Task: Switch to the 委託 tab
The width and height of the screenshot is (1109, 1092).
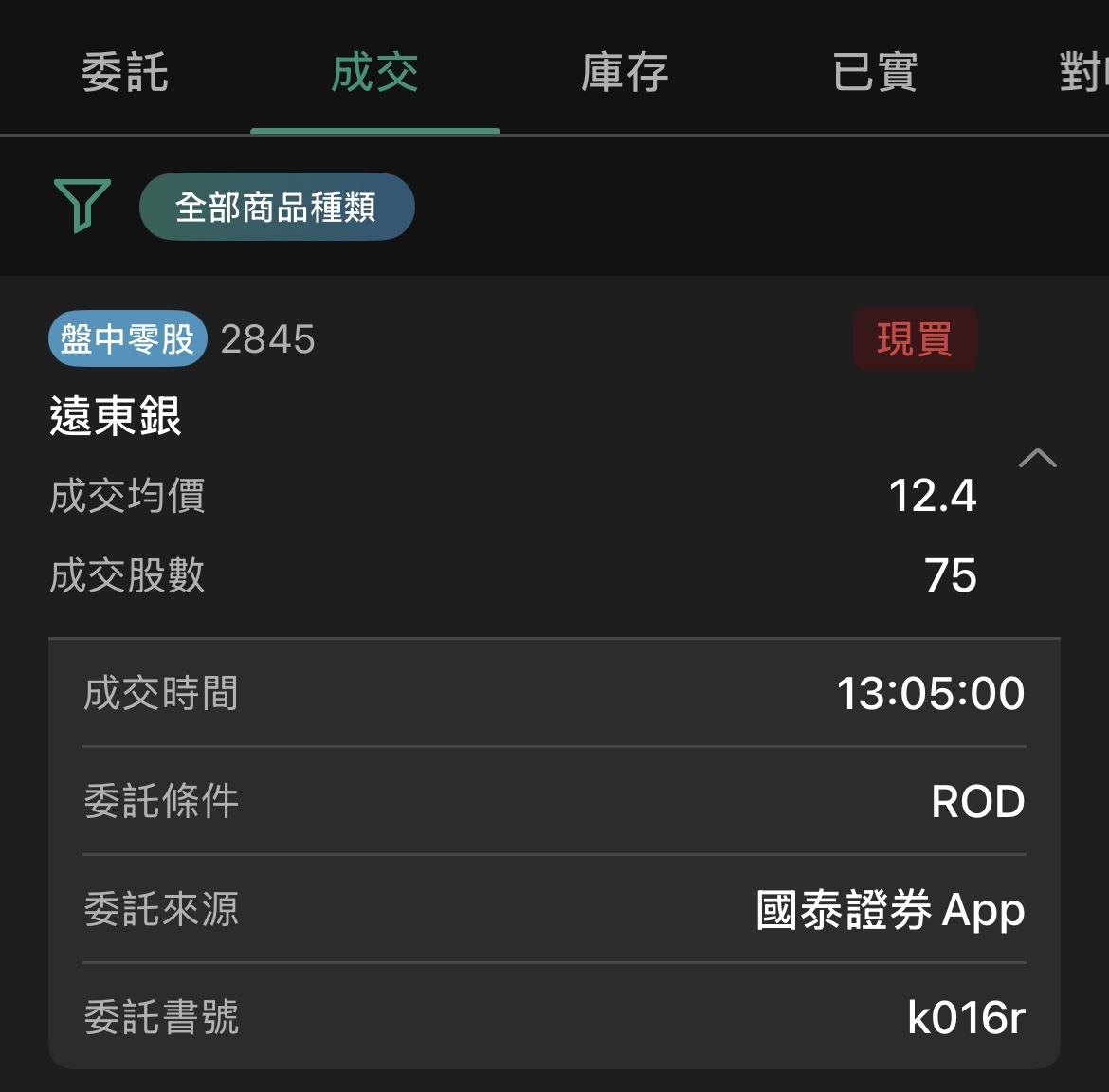Action: click(125, 73)
